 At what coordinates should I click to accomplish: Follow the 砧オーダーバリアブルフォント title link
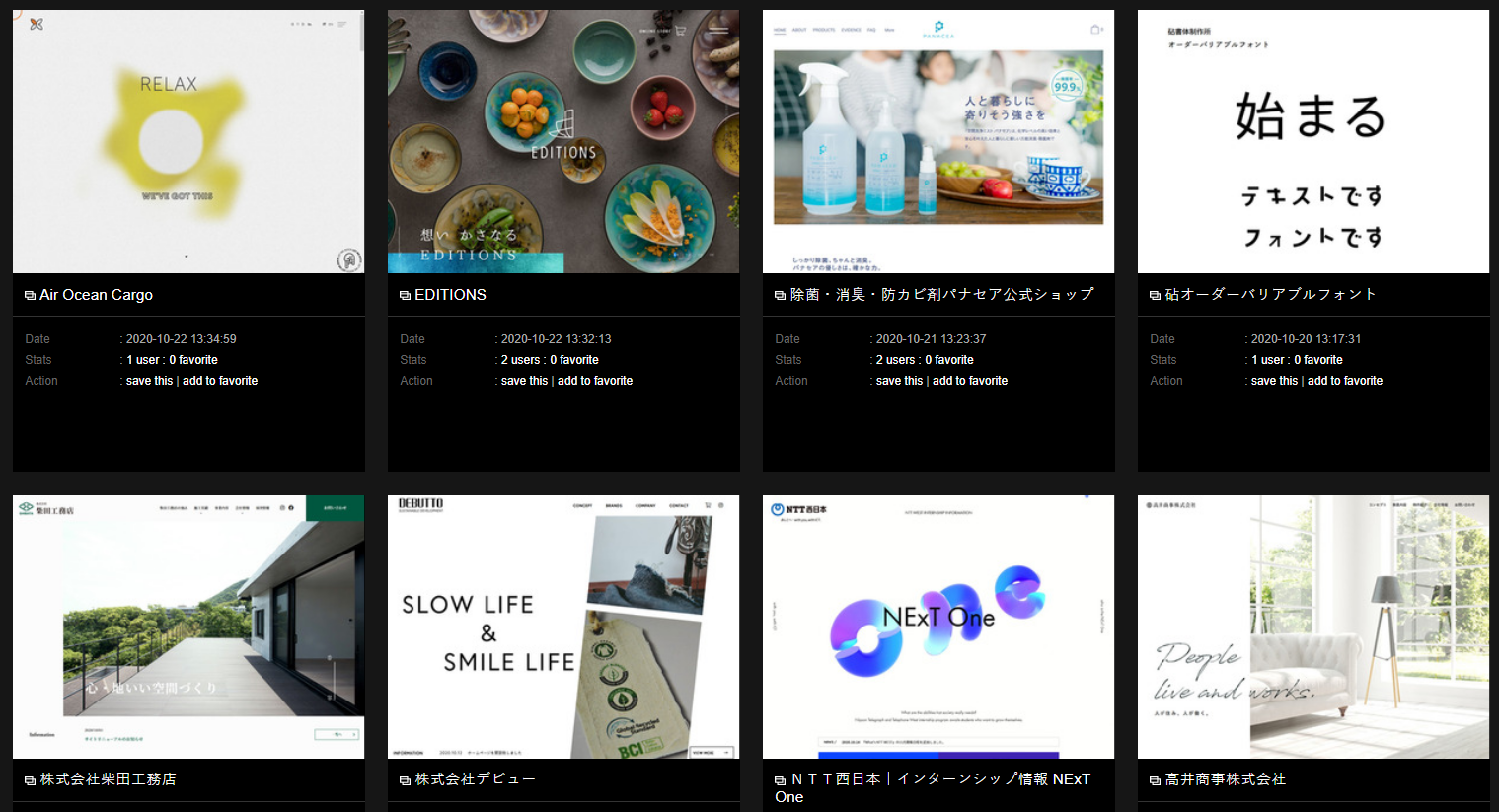(x=1270, y=295)
